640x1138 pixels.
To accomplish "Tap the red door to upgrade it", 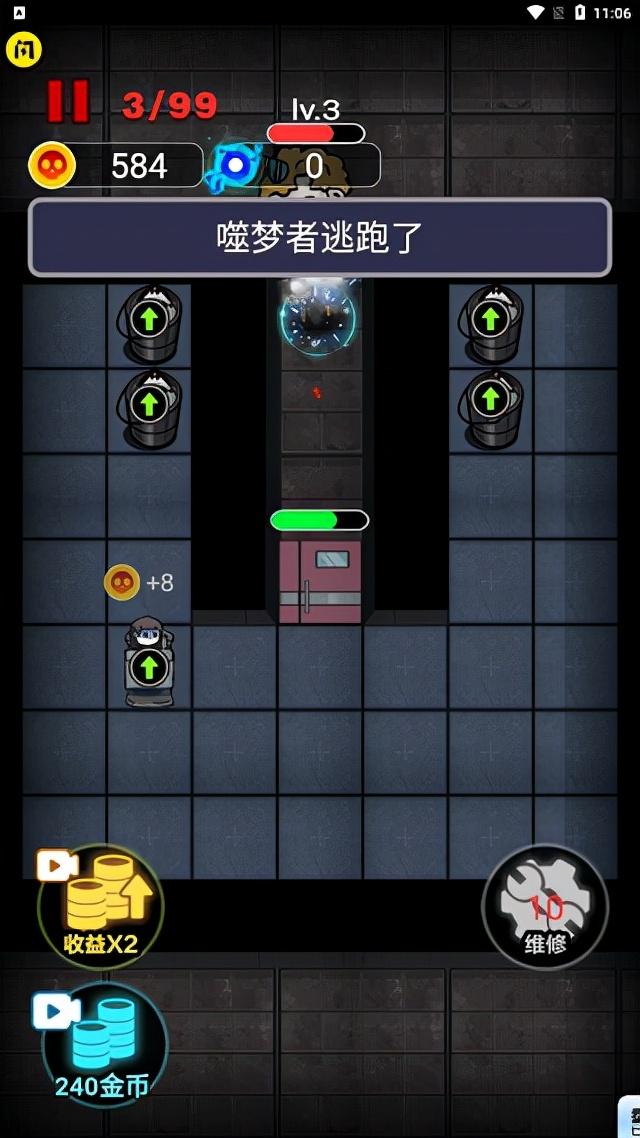I will (319, 582).
